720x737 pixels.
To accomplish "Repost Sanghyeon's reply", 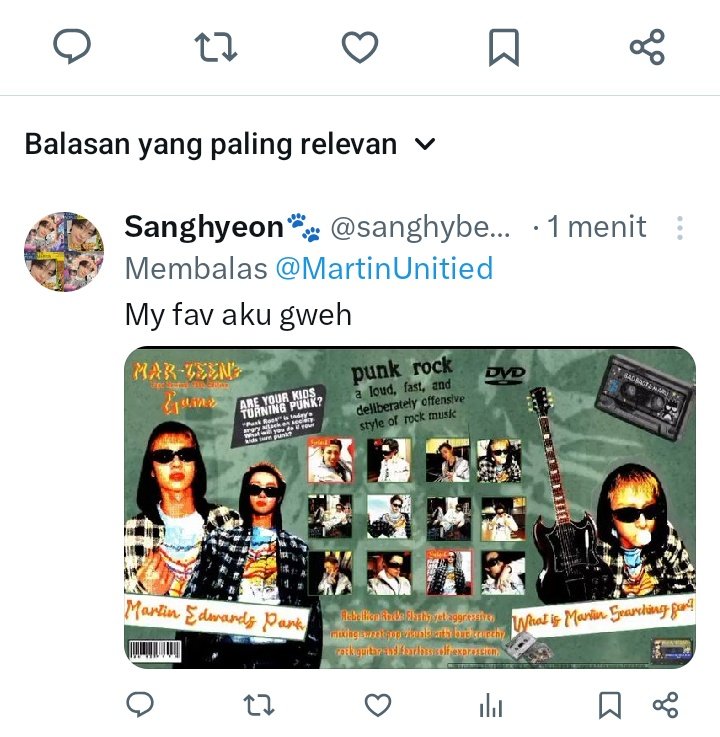I will (259, 706).
